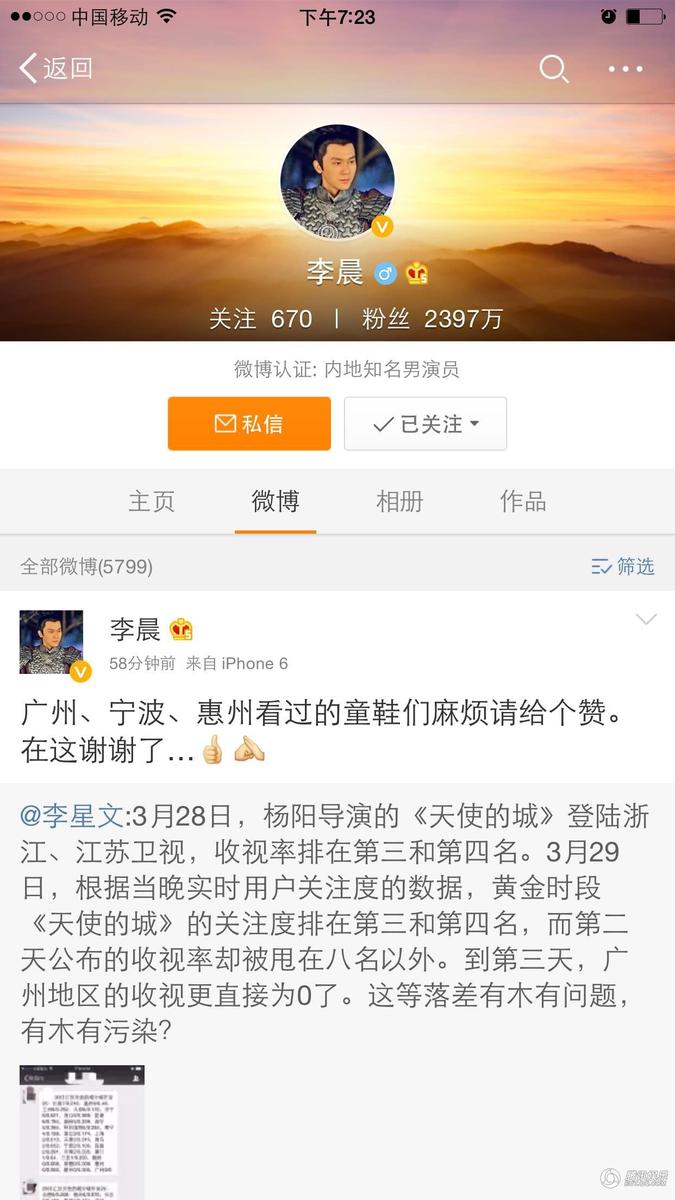
Task: Expand the post options chevron on 李晨's post
Action: click(646, 620)
